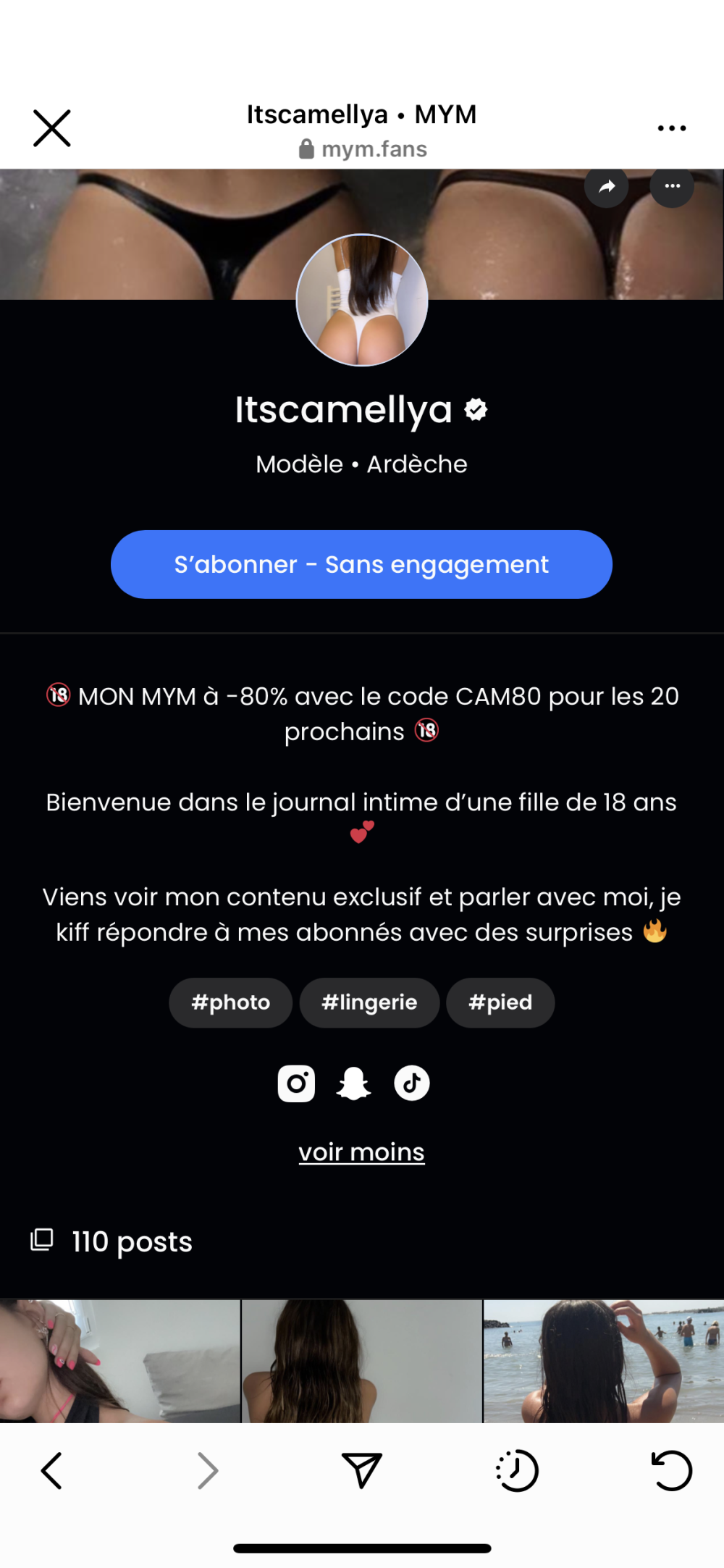Select the #pied tag chip
Screen dimensions: 724x1568
[x=500, y=1002]
